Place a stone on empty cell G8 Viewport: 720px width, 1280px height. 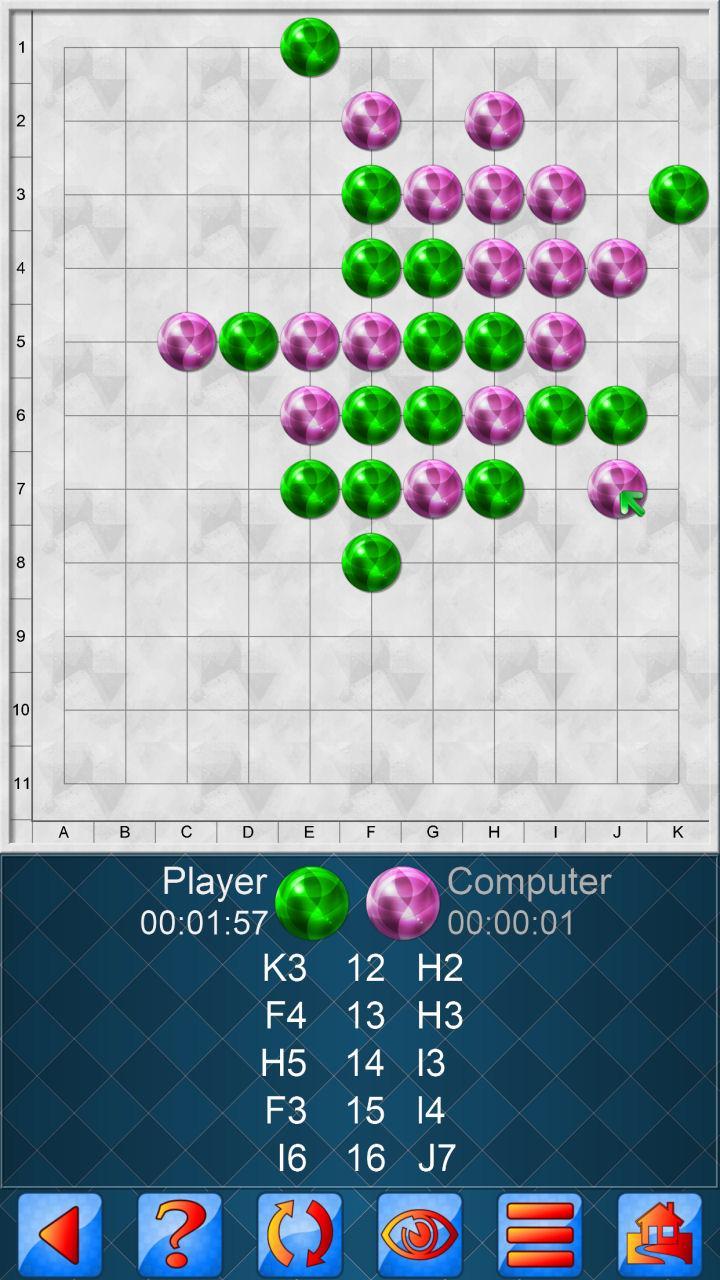click(x=433, y=563)
